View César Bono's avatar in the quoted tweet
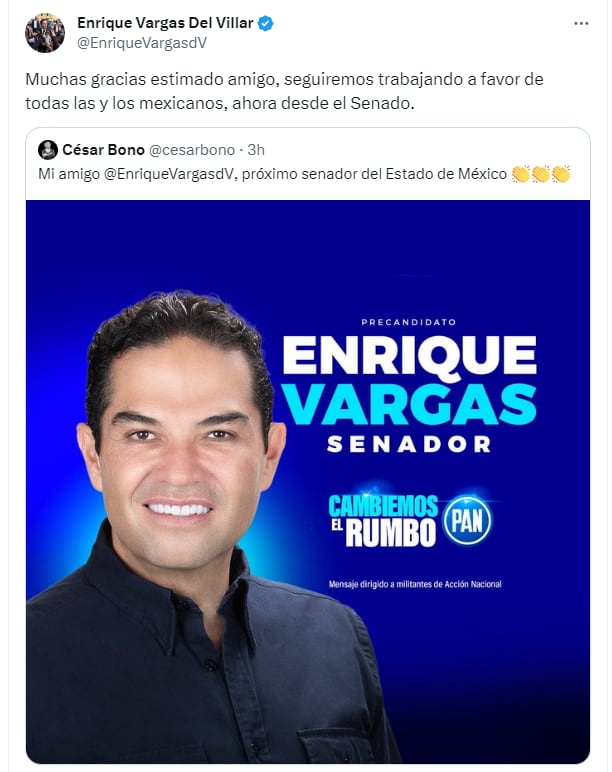The image size is (612, 772). (x=48, y=150)
